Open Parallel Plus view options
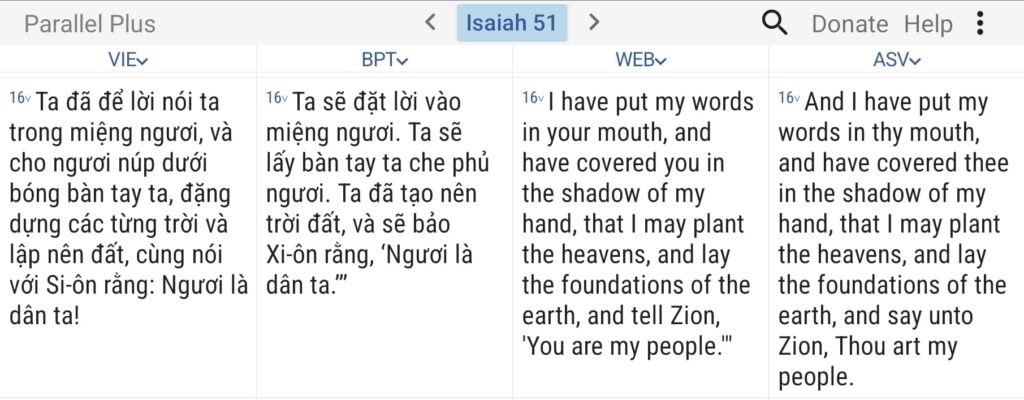 [90, 24]
